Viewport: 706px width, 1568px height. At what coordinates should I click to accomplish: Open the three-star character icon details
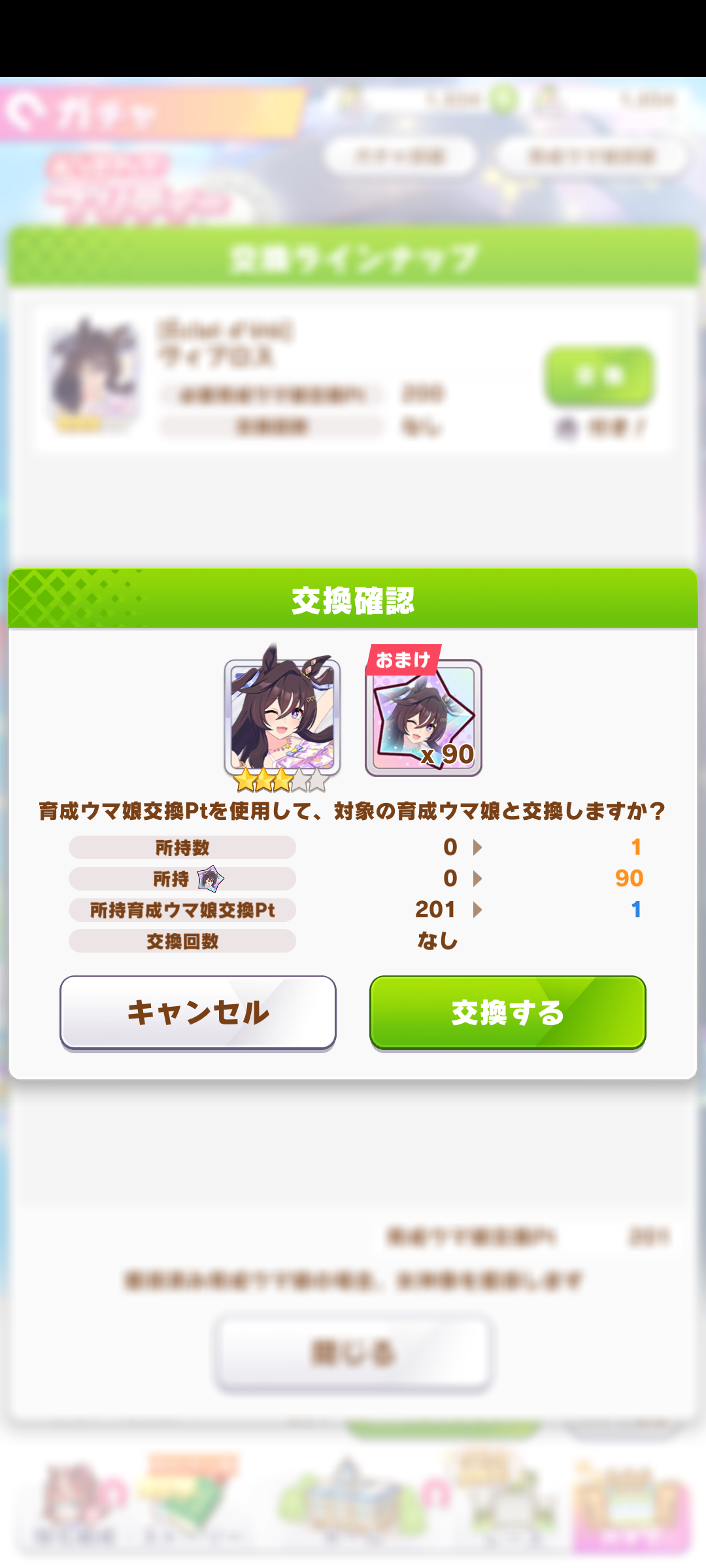(x=282, y=717)
